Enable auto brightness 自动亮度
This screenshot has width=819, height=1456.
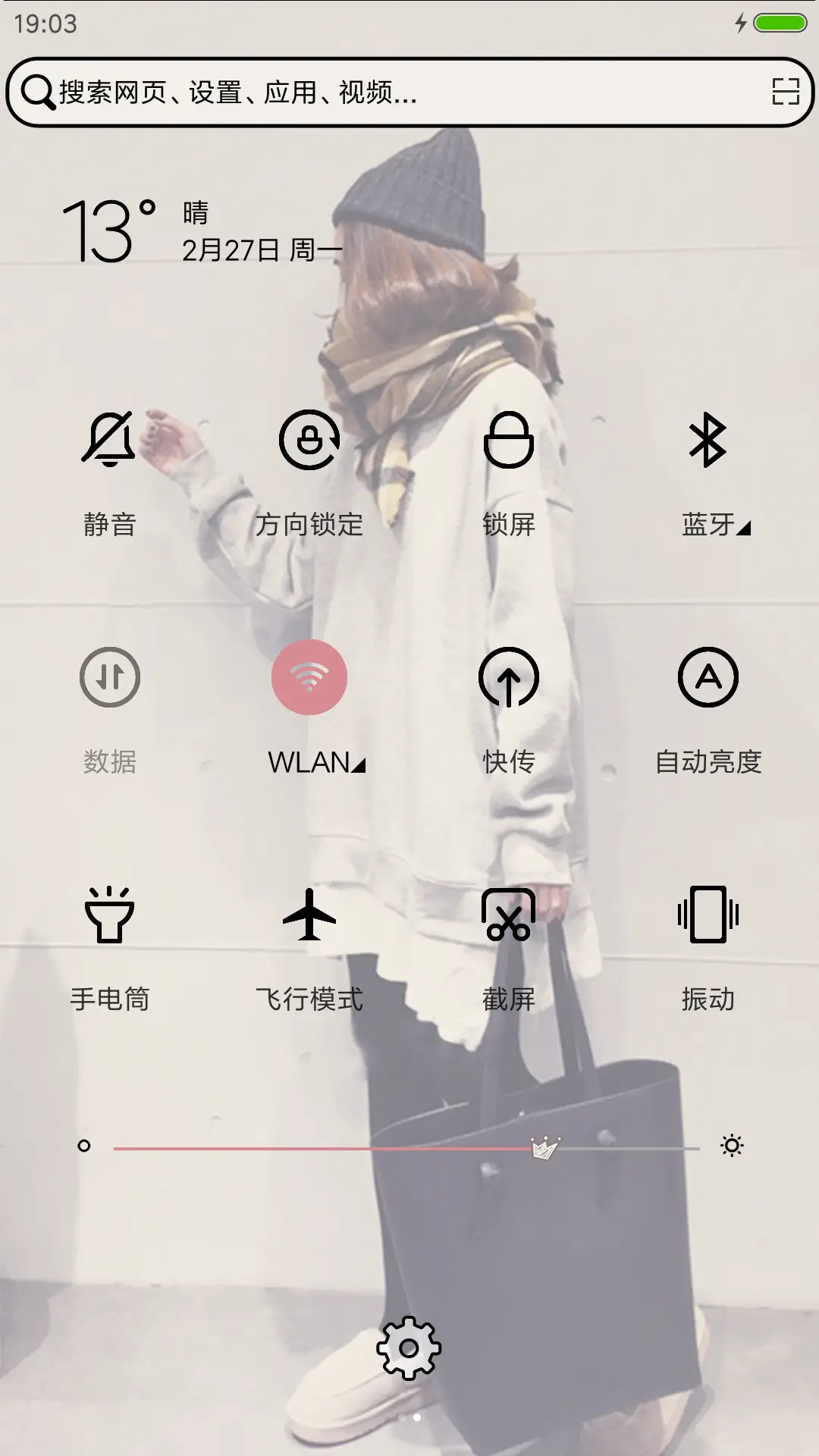pyautogui.click(x=708, y=677)
